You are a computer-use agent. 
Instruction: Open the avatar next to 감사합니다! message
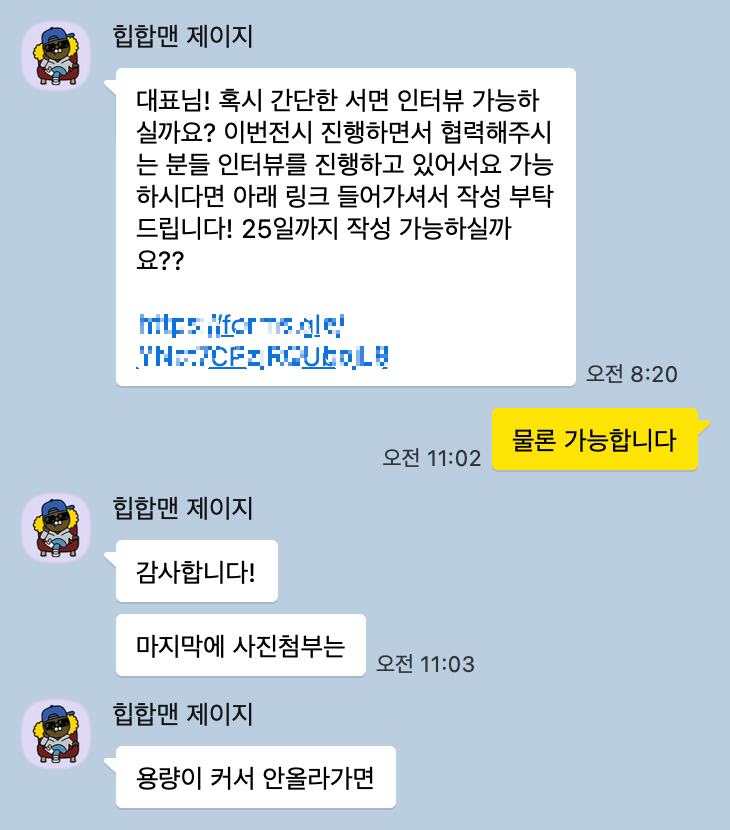pyautogui.click(x=55, y=525)
